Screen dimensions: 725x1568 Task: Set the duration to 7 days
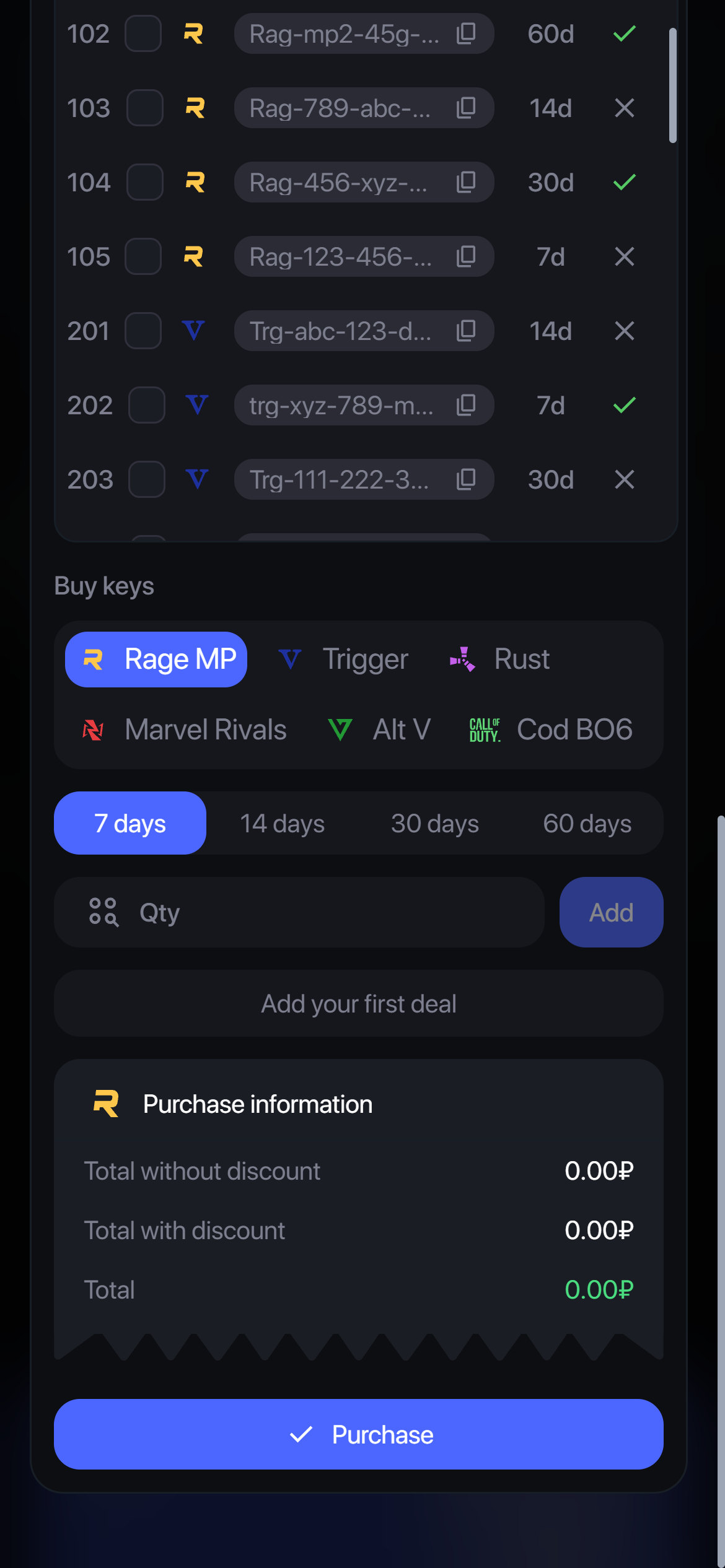[130, 824]
